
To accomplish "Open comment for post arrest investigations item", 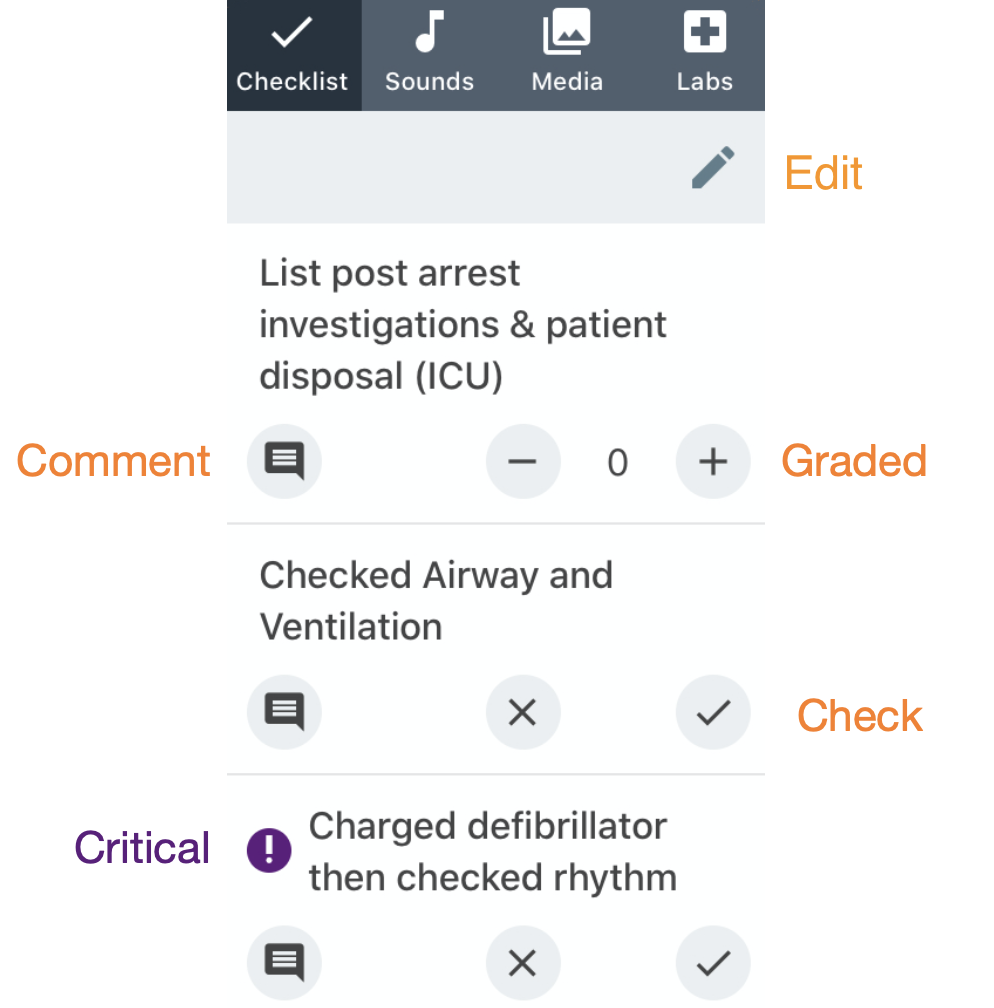I will coord(284,461).
